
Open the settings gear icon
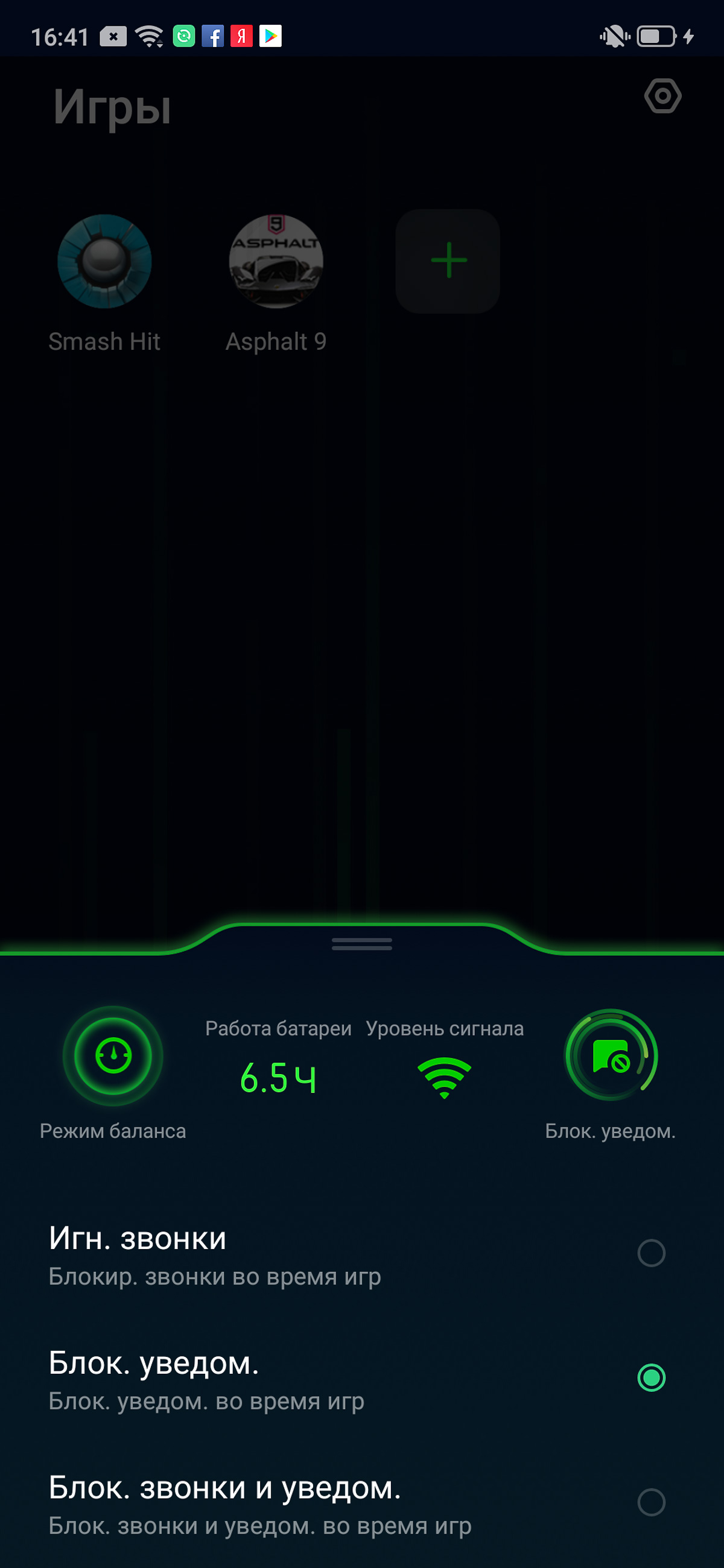662,95
